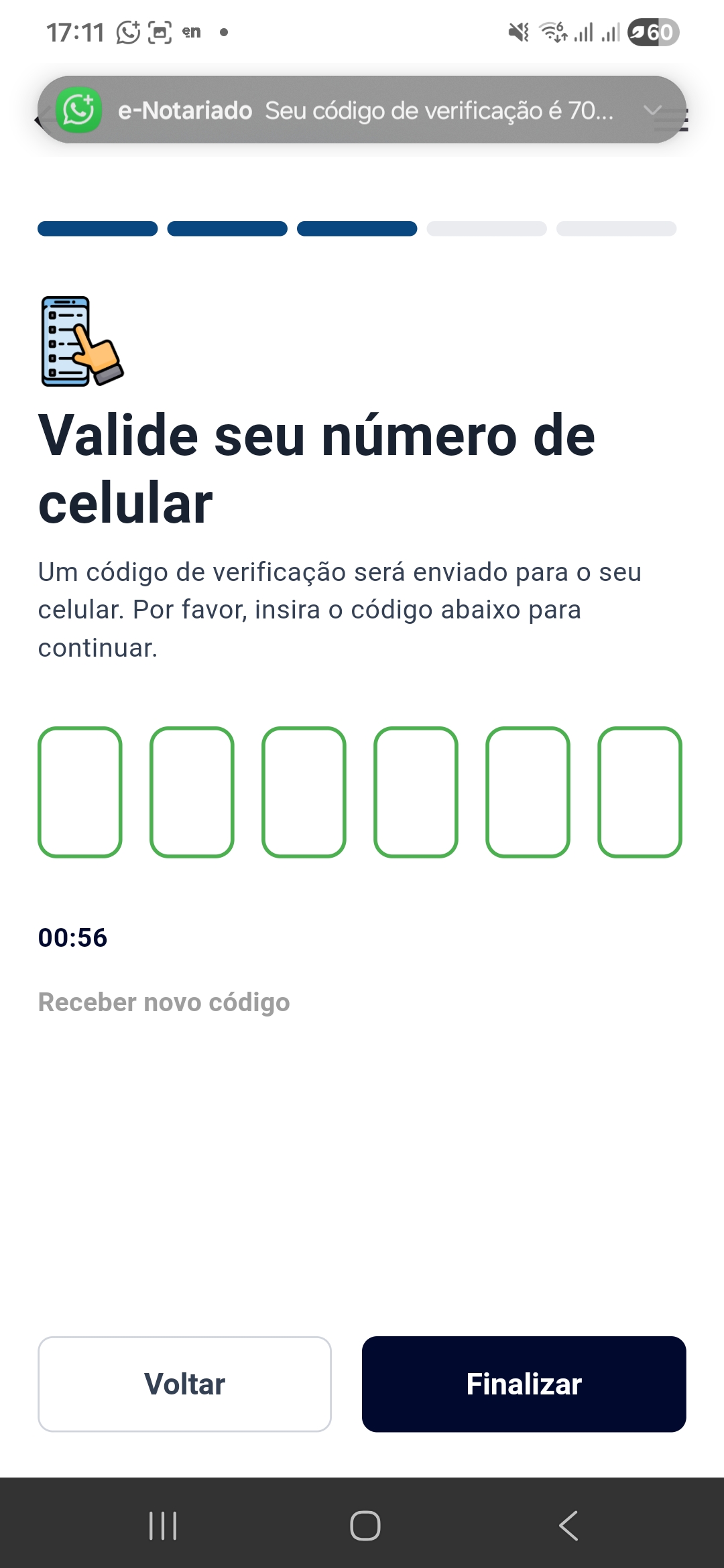Screen dimensions: 724x1568
Task: Focus the third code digit box
Action: [x=304, y=792]
